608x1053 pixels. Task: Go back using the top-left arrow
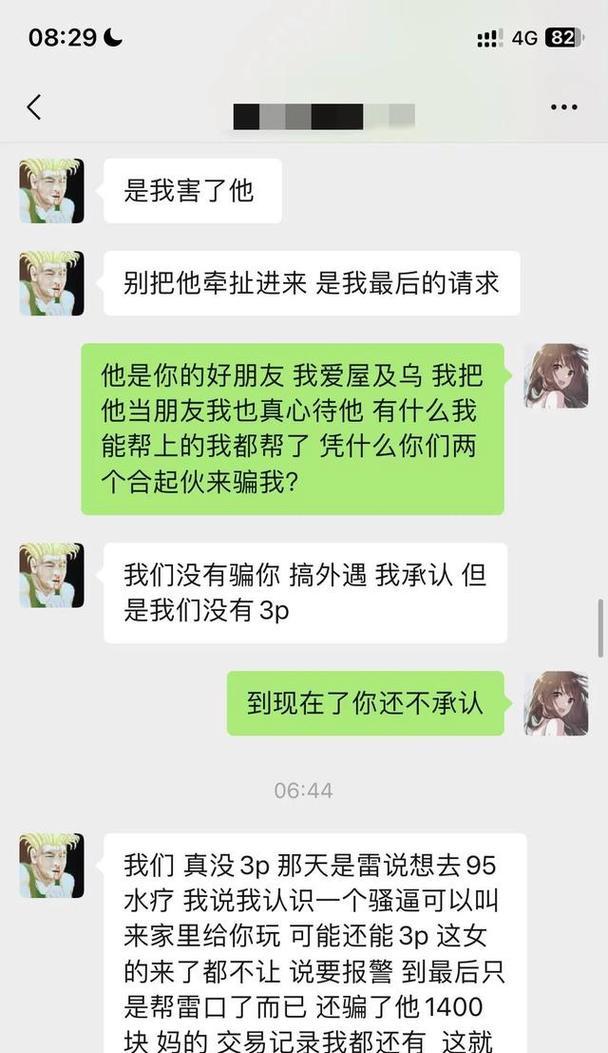(x=34, y=108)
